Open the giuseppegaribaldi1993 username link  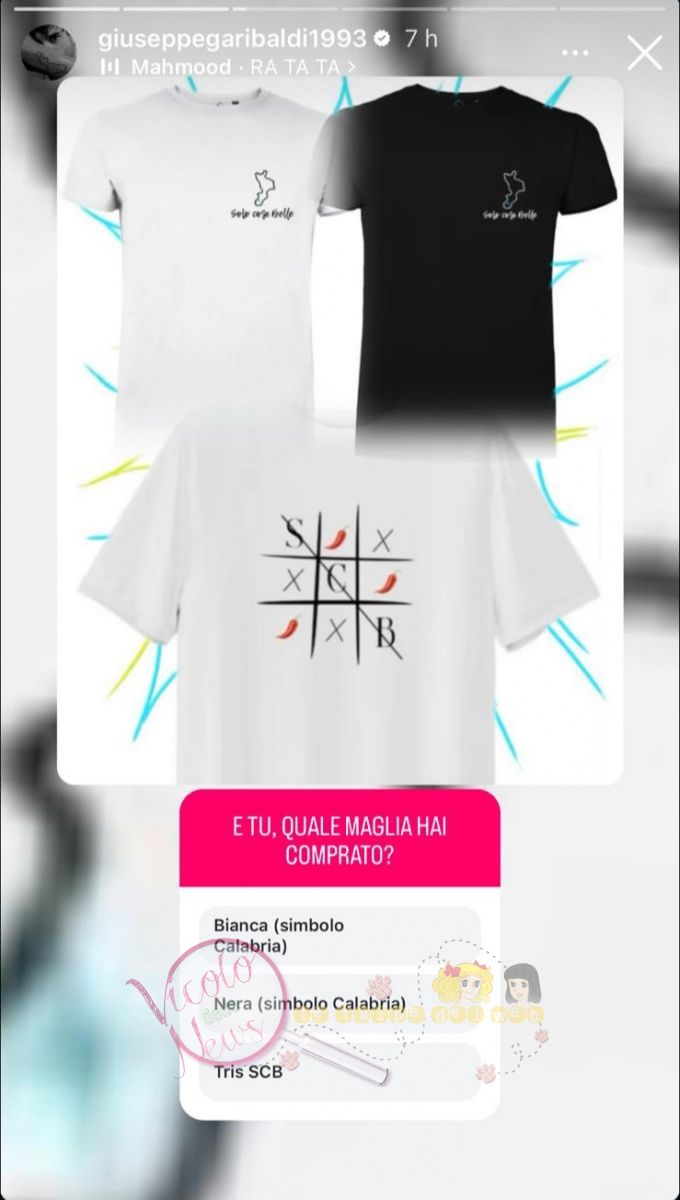click(232, 39)
